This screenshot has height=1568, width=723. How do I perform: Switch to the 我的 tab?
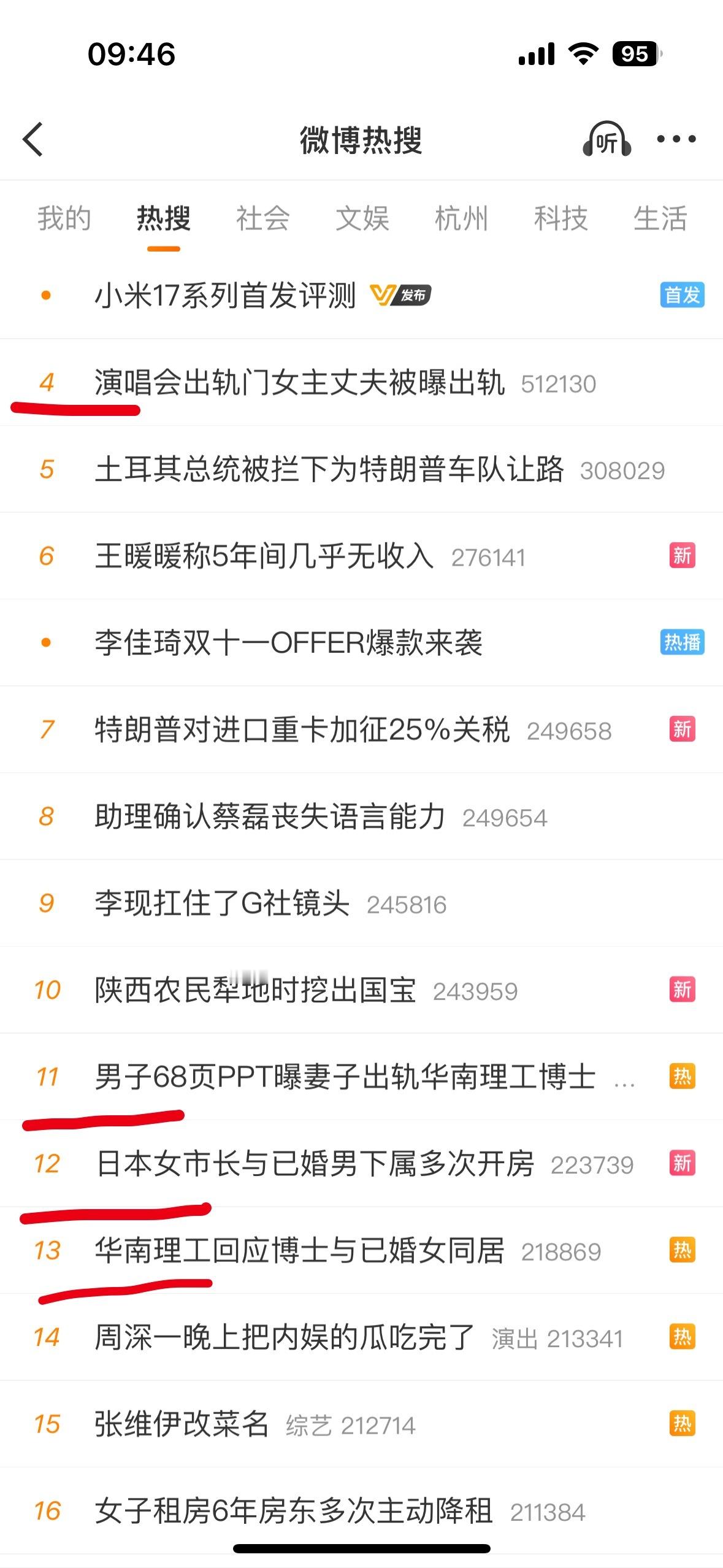tap(64, 219)
